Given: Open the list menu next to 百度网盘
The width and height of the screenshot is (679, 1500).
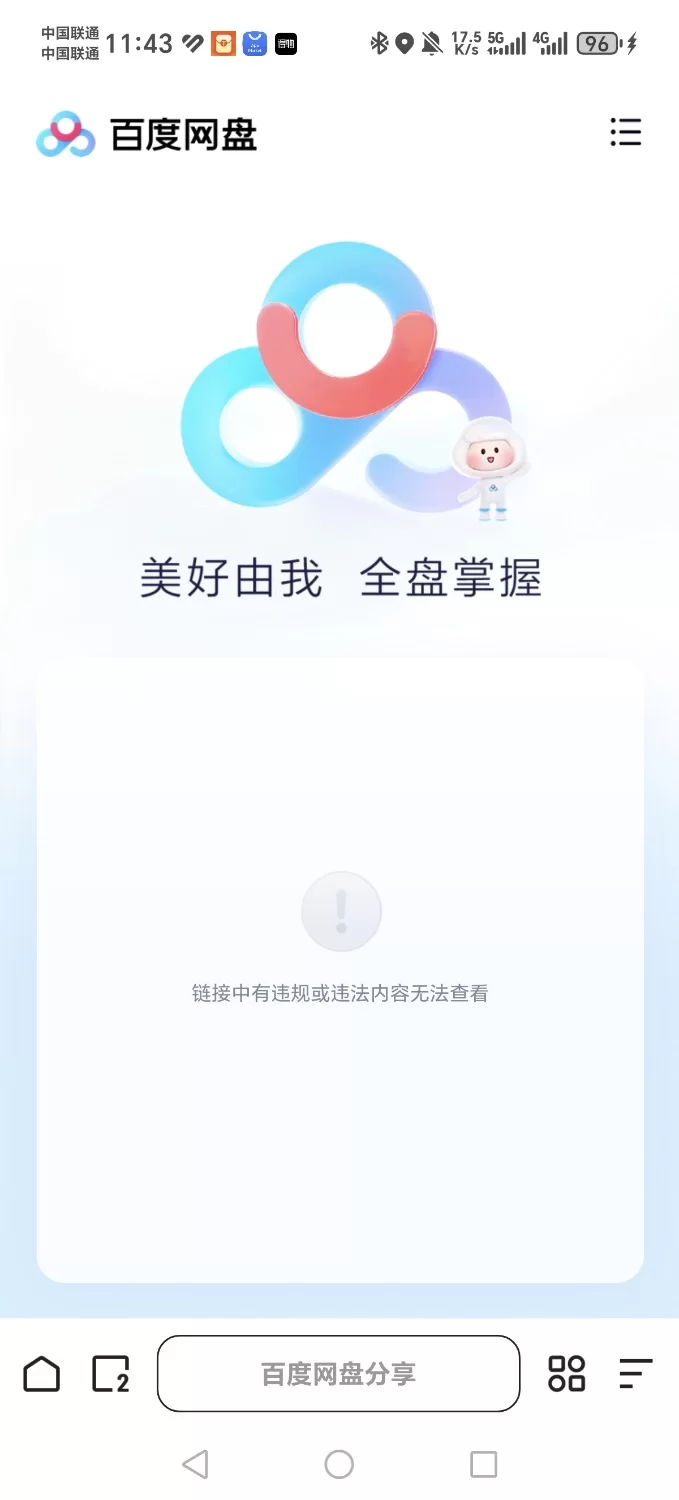Looking at the screenshot, I should click(x=625, y=133).
